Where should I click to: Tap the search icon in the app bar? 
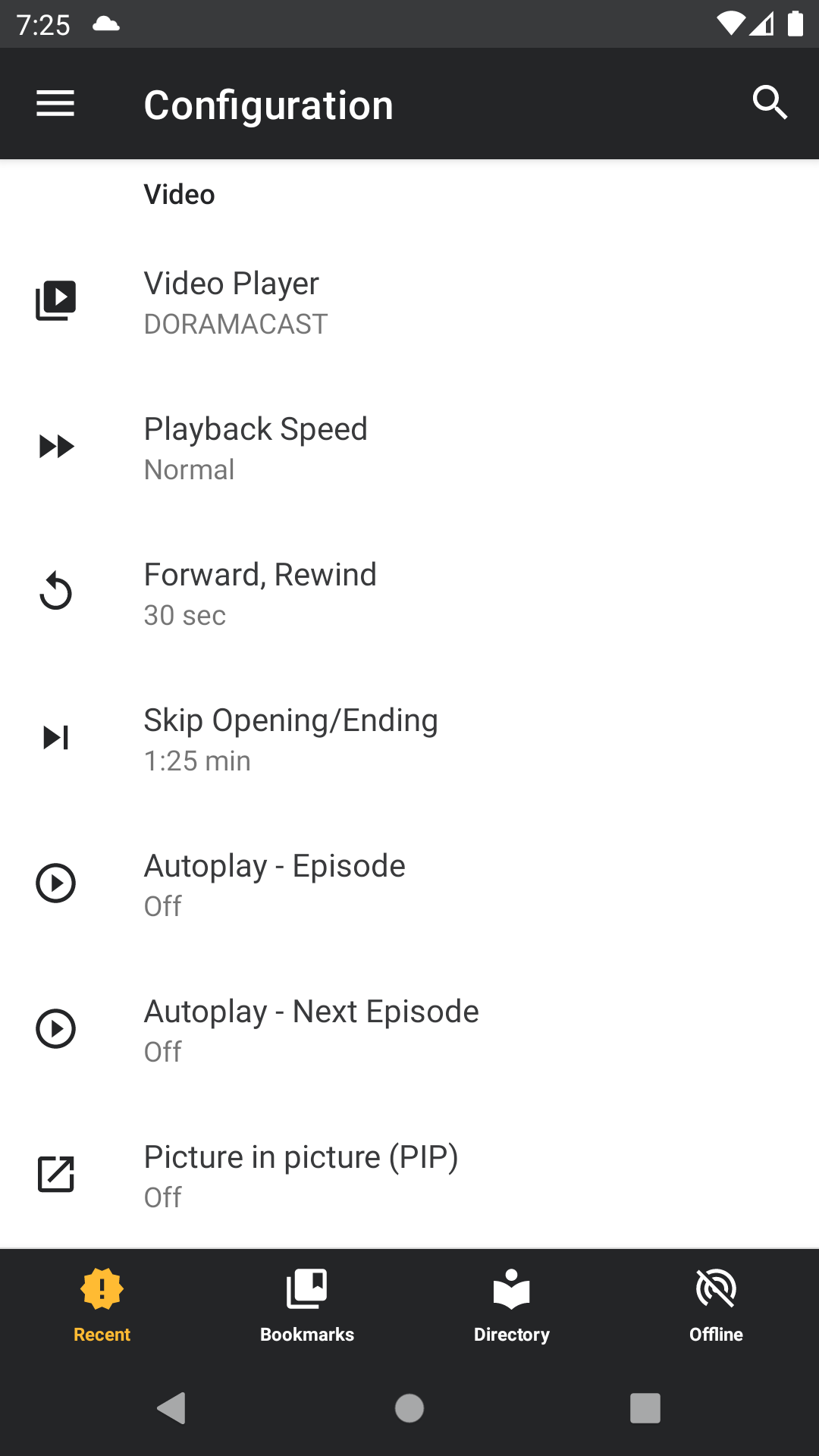click(770, 102)
